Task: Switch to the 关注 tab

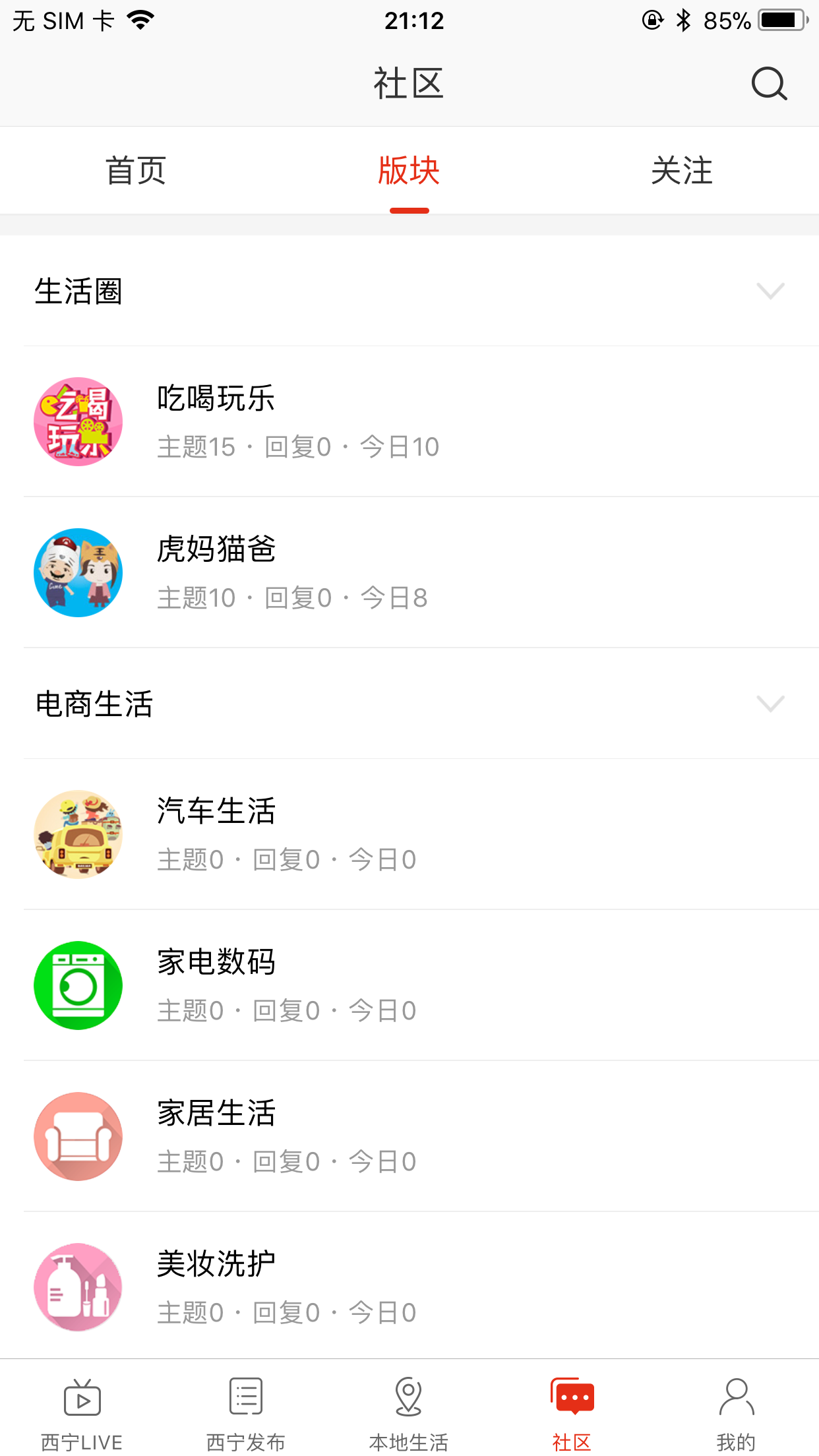Action: click(x=682, y=171)
